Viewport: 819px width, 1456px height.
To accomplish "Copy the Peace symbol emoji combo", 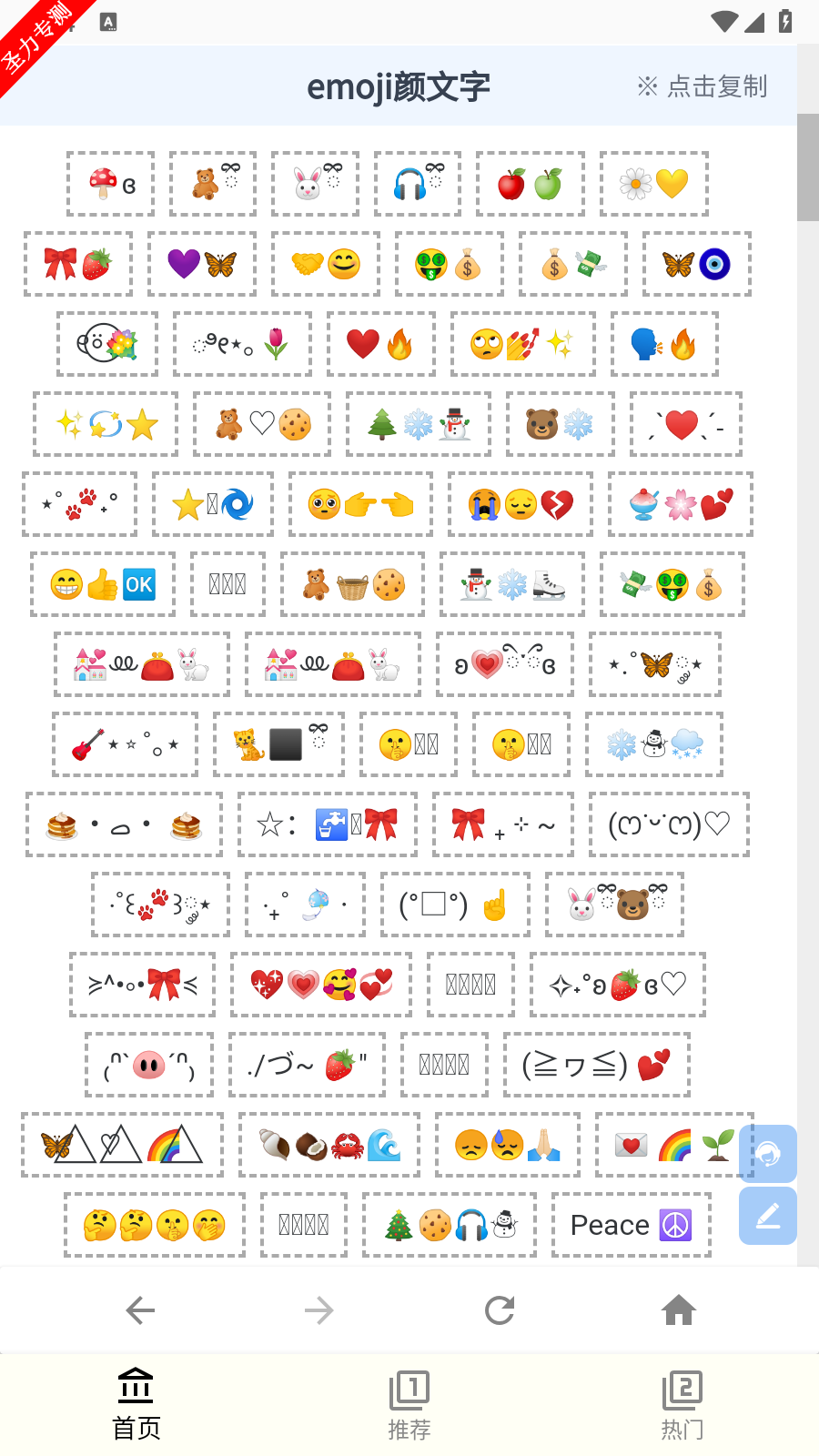I will pos(632,1225).
